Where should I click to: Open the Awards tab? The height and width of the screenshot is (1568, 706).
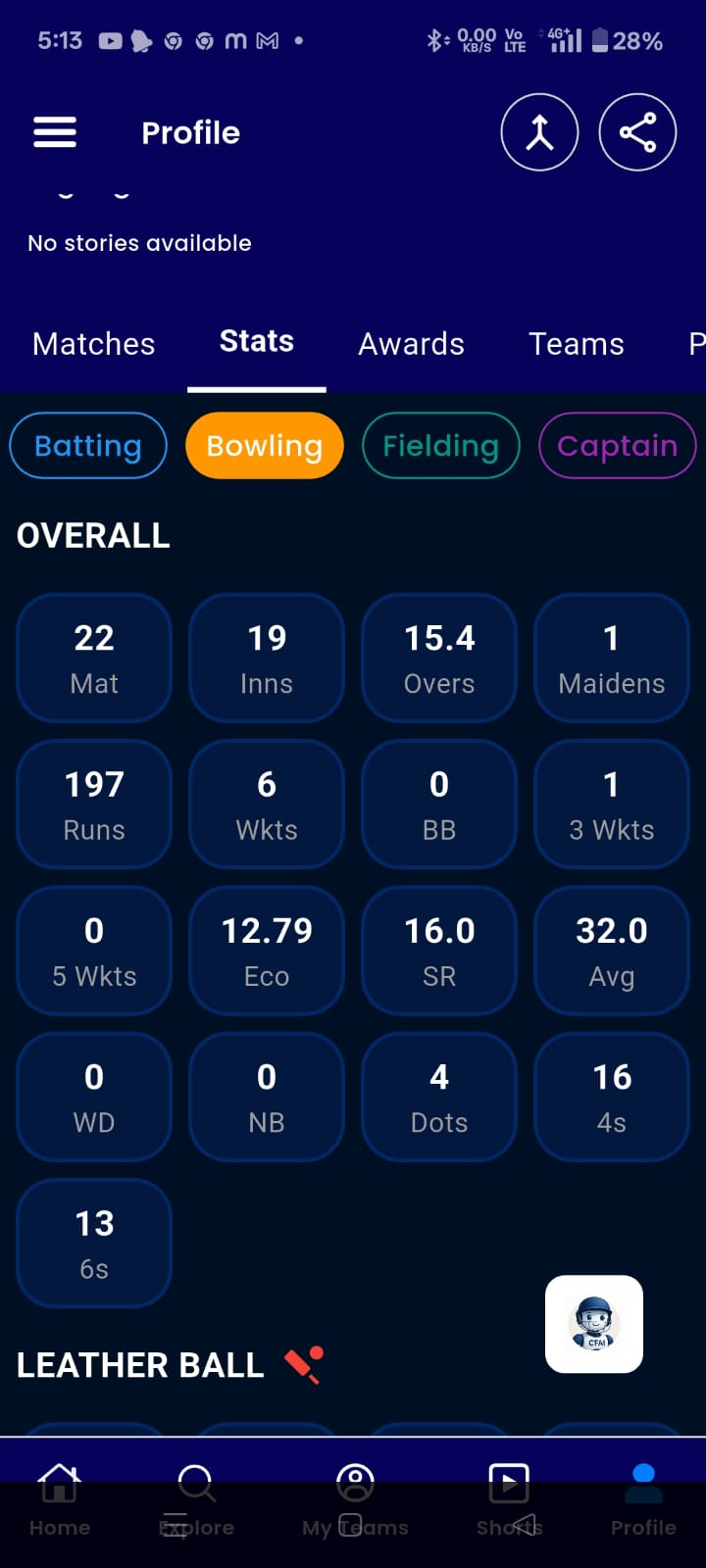[411, 344]
